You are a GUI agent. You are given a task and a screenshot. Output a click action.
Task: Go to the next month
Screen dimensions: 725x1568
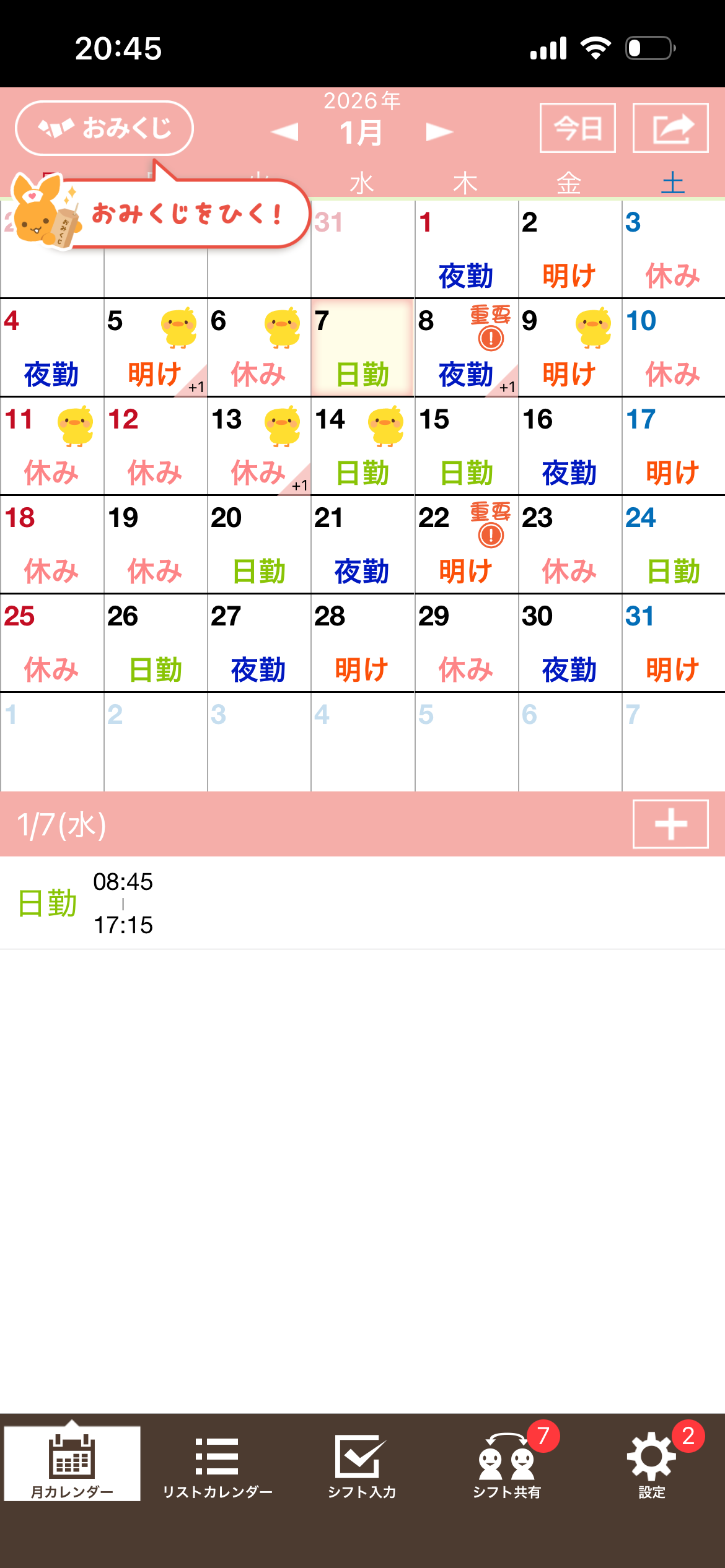tap(439, 131)
